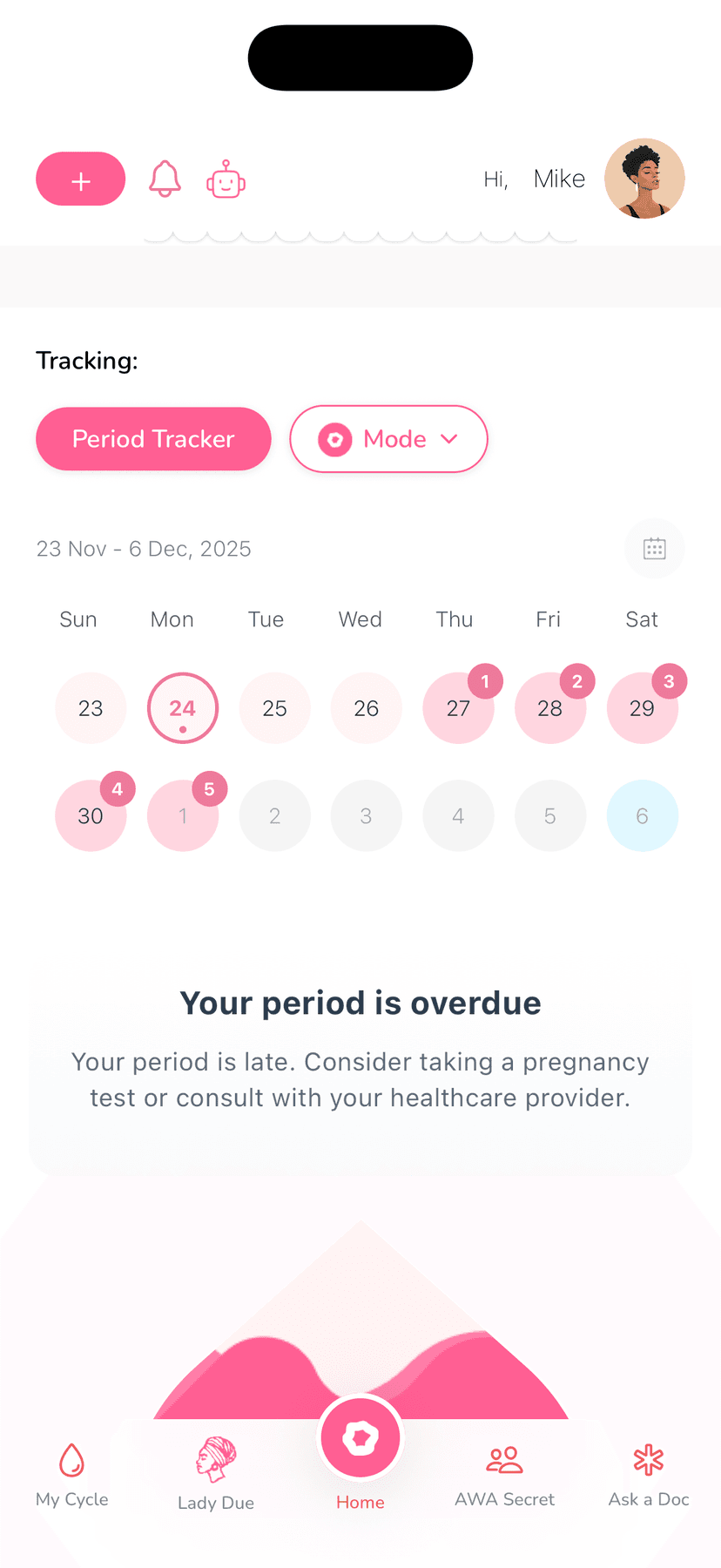Toggle Period Tracker mode on
Viewport: 721px width, 1568px height.
[x=153, y=439]
